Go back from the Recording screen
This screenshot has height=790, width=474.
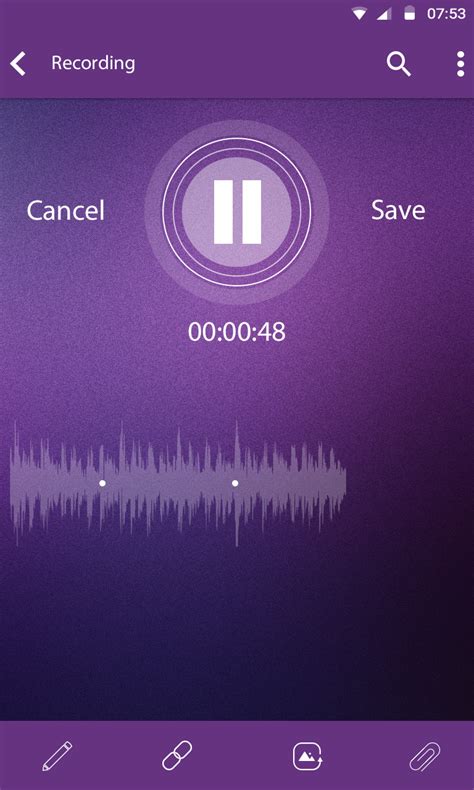pos(18,64)
